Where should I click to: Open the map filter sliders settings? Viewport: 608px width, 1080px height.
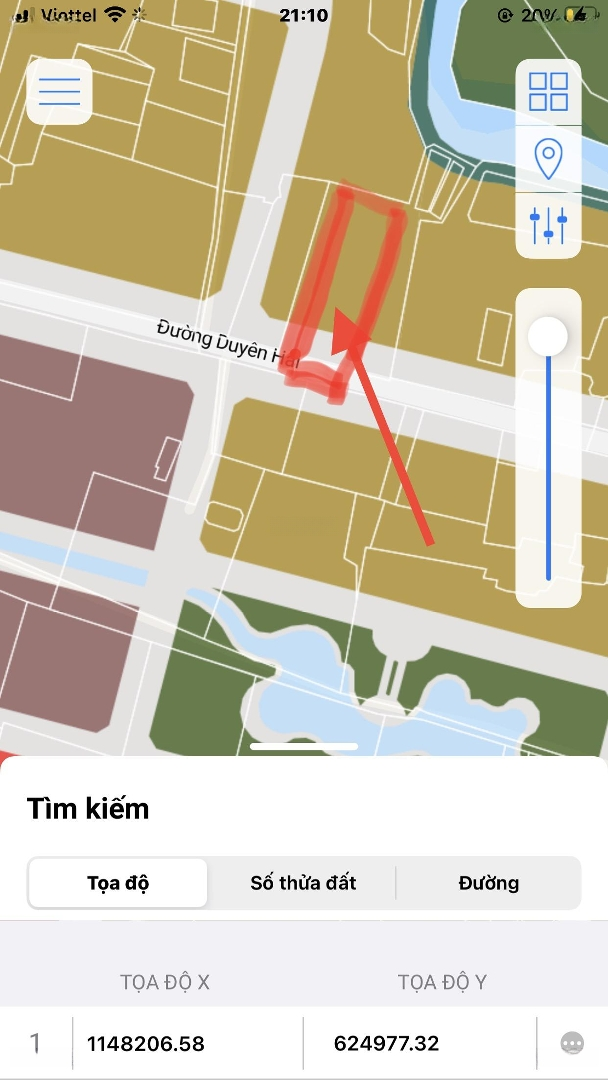coord(548,225)
